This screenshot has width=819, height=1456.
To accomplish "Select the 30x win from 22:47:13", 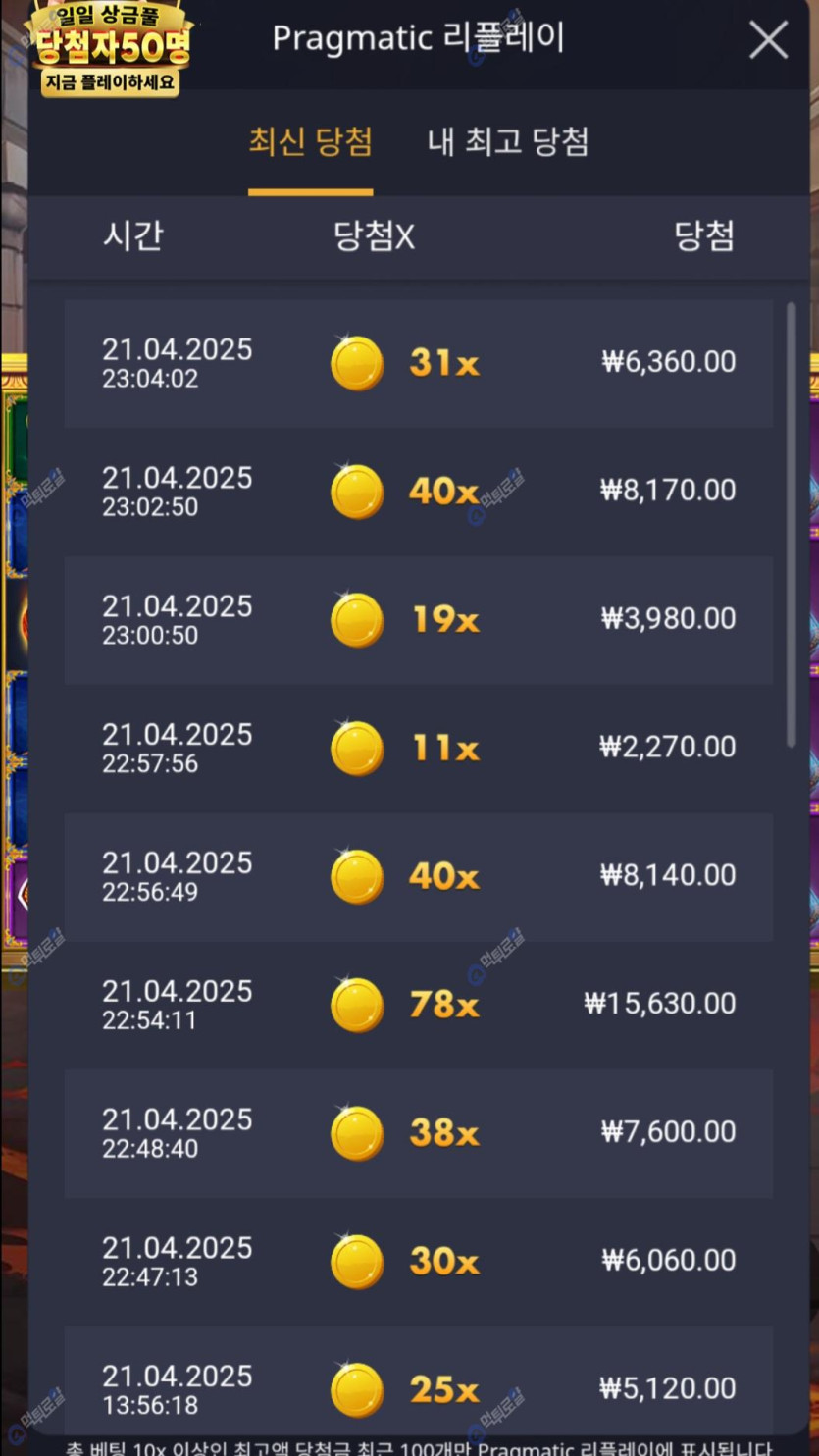I will point(418,1262).
